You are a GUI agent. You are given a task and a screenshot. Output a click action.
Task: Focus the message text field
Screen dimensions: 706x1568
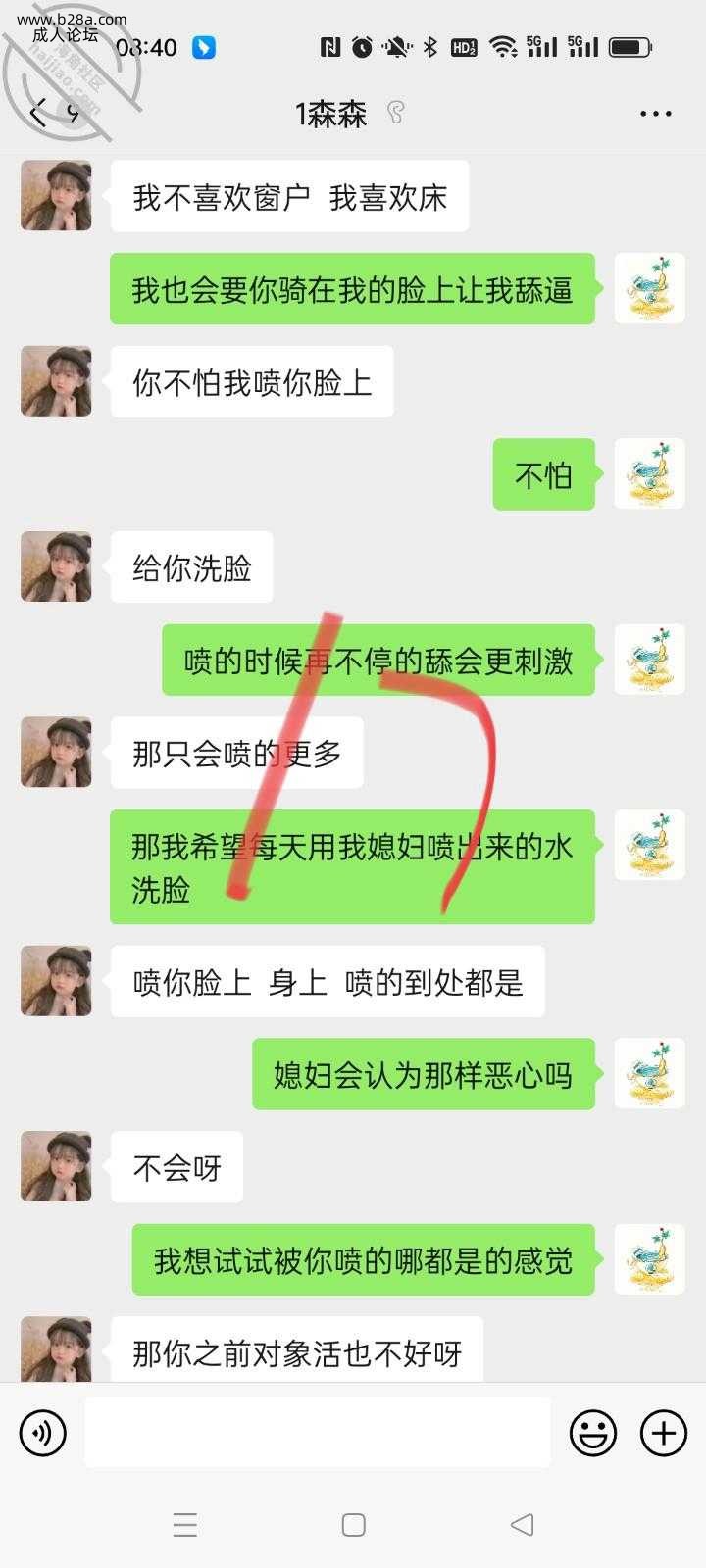[317, 1433]
